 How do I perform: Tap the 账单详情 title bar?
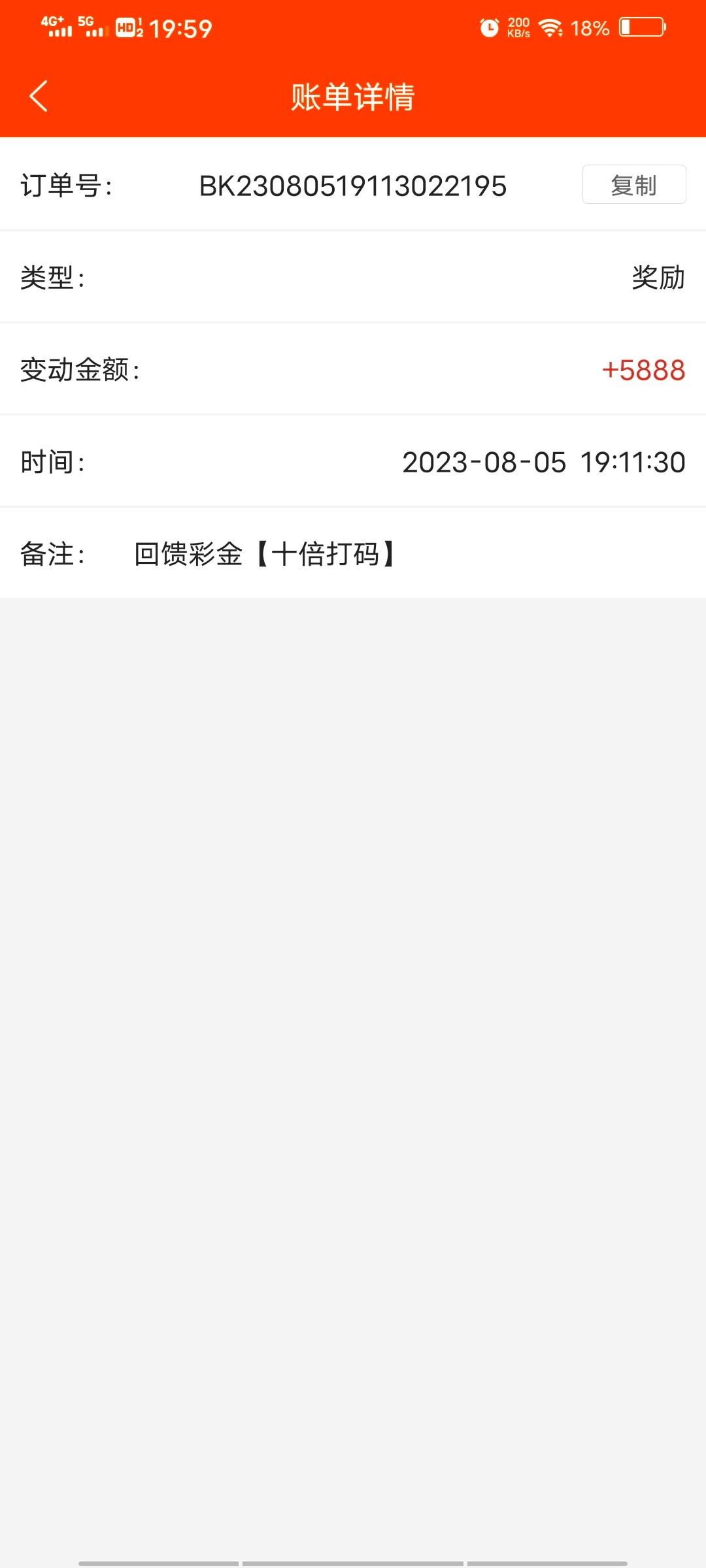(353, 97)
